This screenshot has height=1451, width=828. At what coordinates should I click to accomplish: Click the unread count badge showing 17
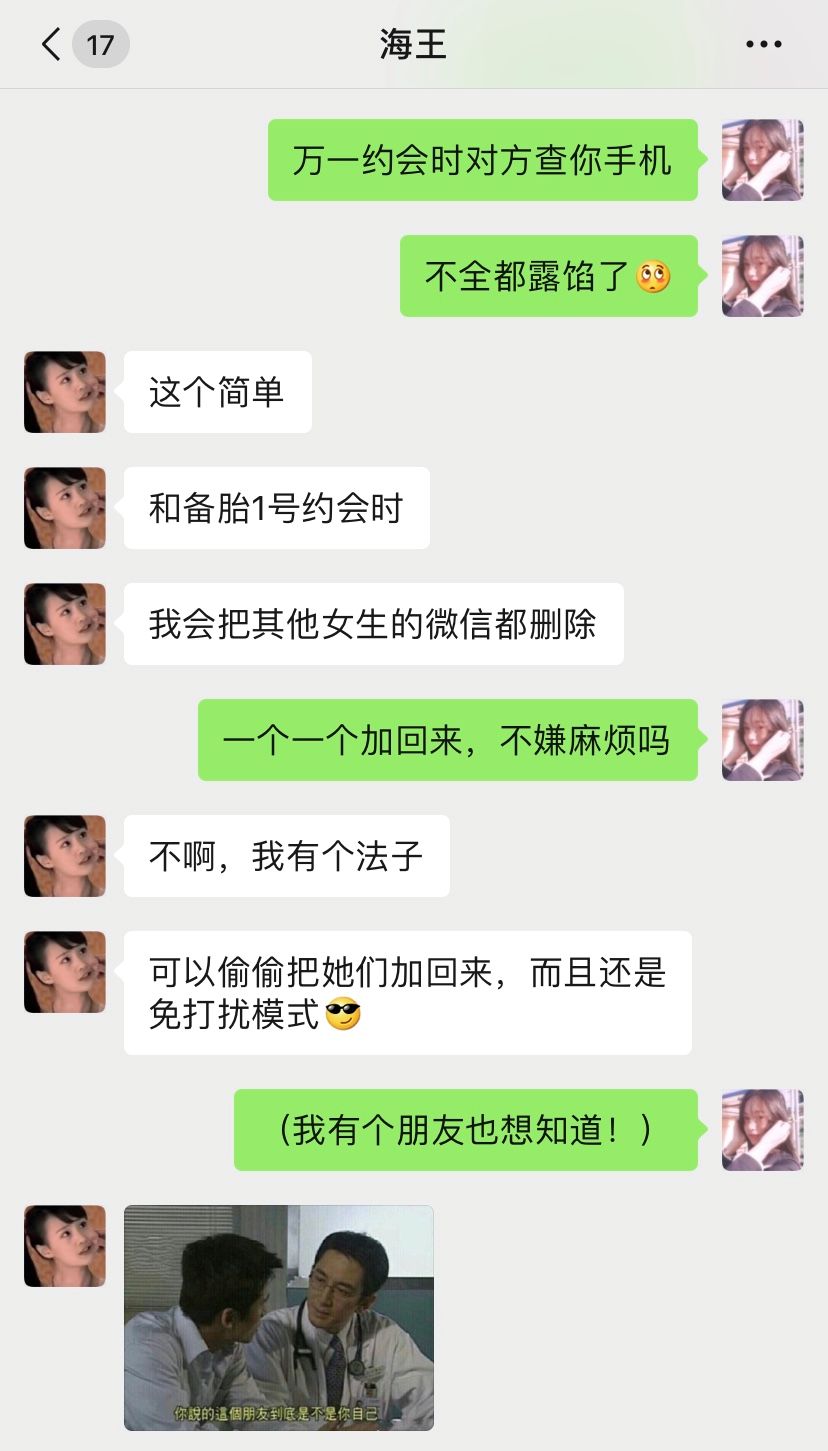pos(97,44)
